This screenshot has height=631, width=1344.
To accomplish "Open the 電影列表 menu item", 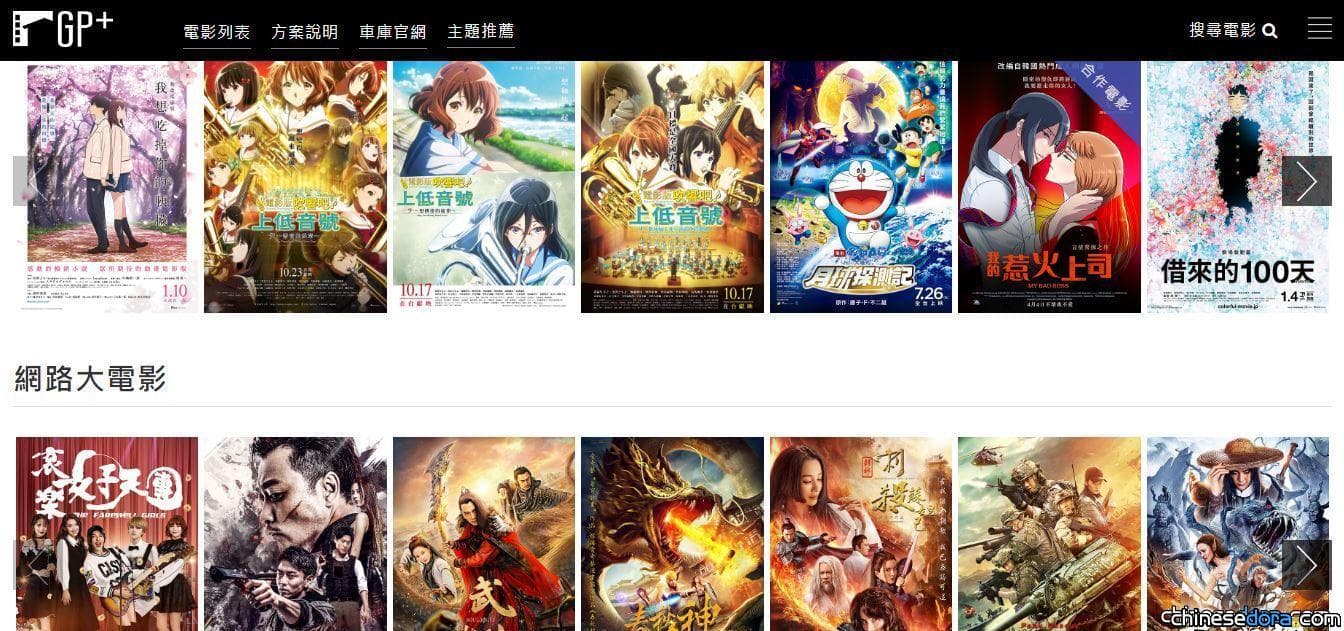I will 217,32.
